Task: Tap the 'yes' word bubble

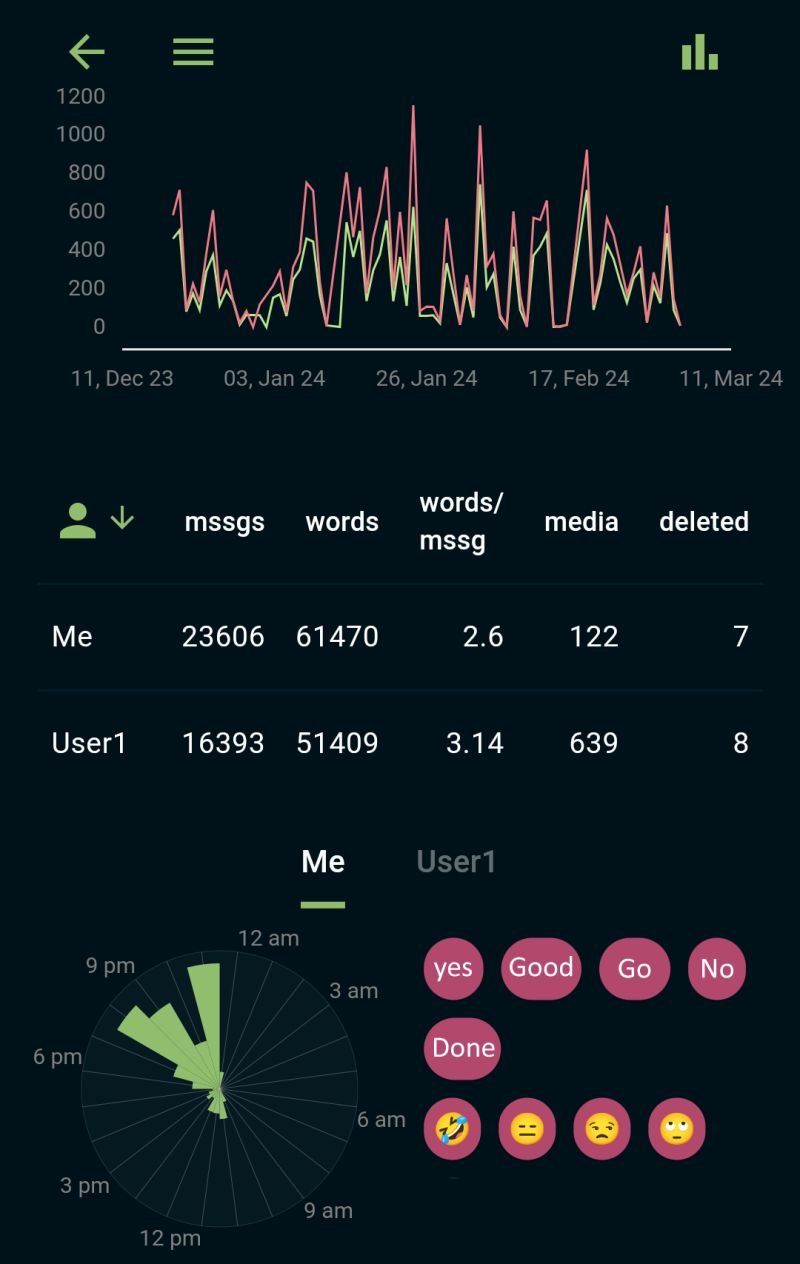Action: pyautogui.click(x=452, y=968)
